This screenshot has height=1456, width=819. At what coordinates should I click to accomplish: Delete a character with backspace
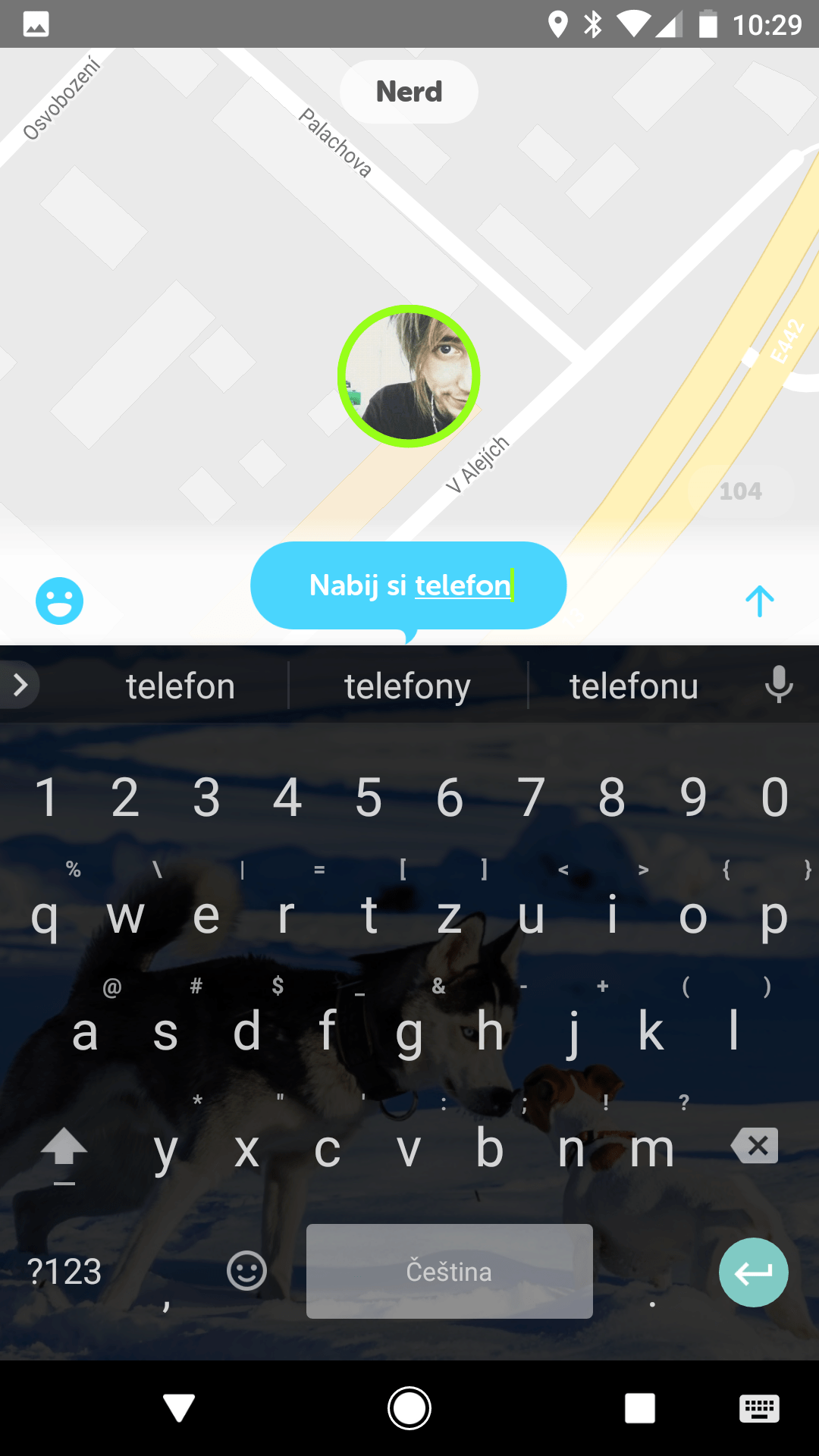tap(755, 1145)
